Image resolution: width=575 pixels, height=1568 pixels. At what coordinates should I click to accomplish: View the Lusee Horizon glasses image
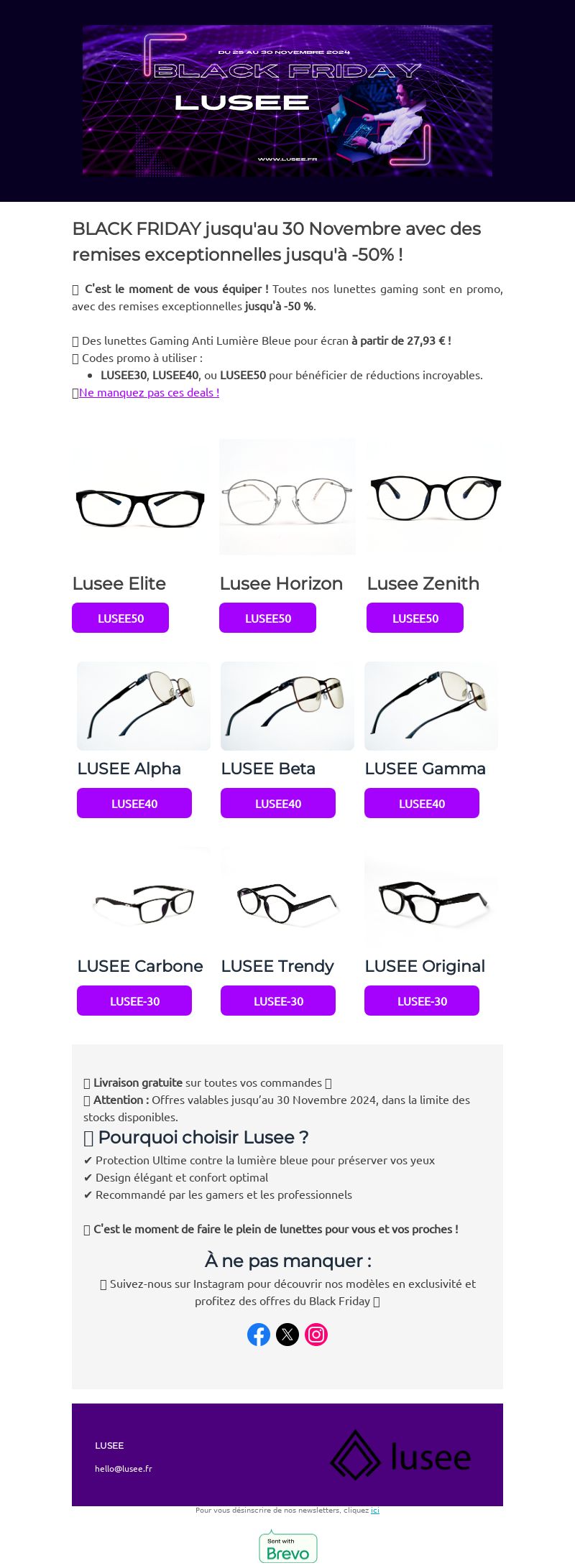tap(287, 497)
